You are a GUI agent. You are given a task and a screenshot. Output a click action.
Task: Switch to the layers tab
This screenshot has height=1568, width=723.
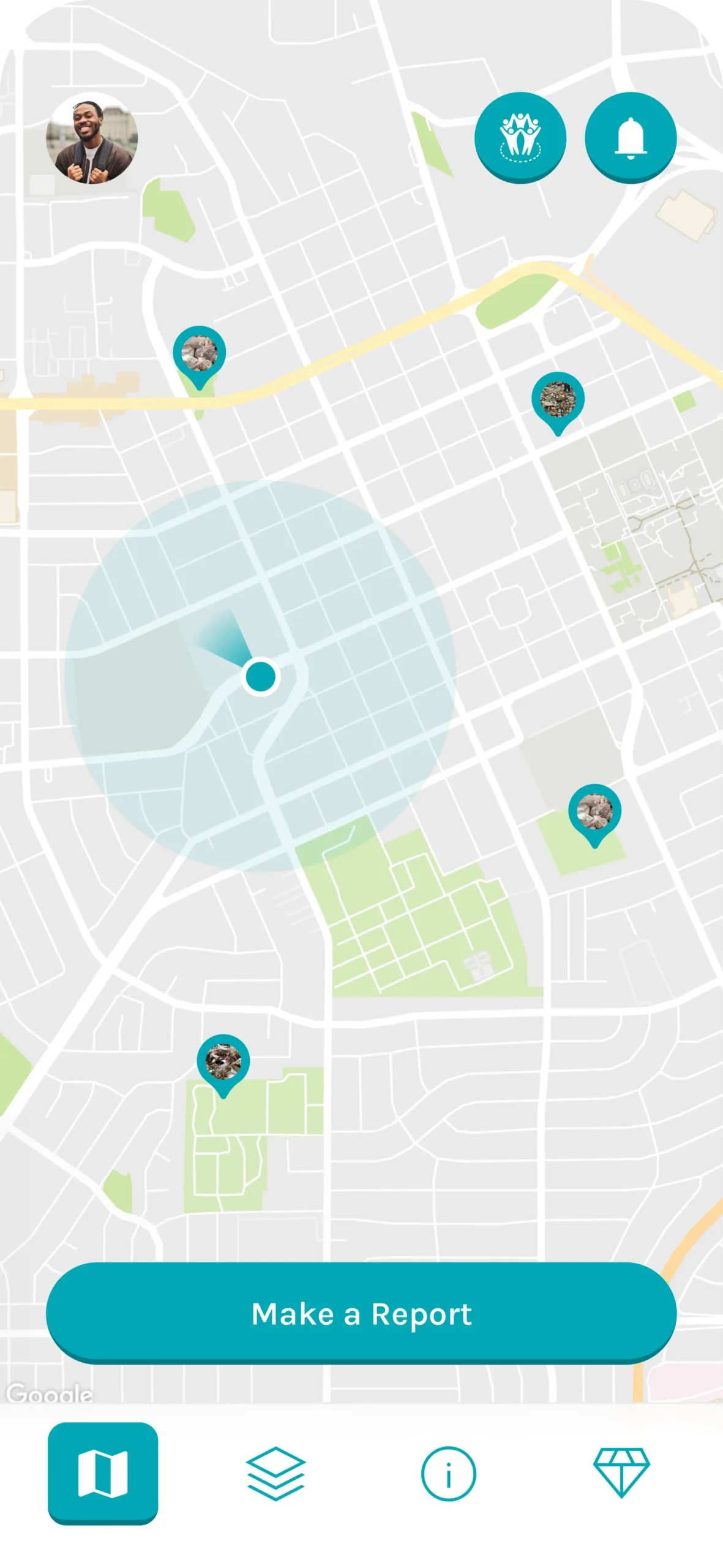pos(275,1473)
